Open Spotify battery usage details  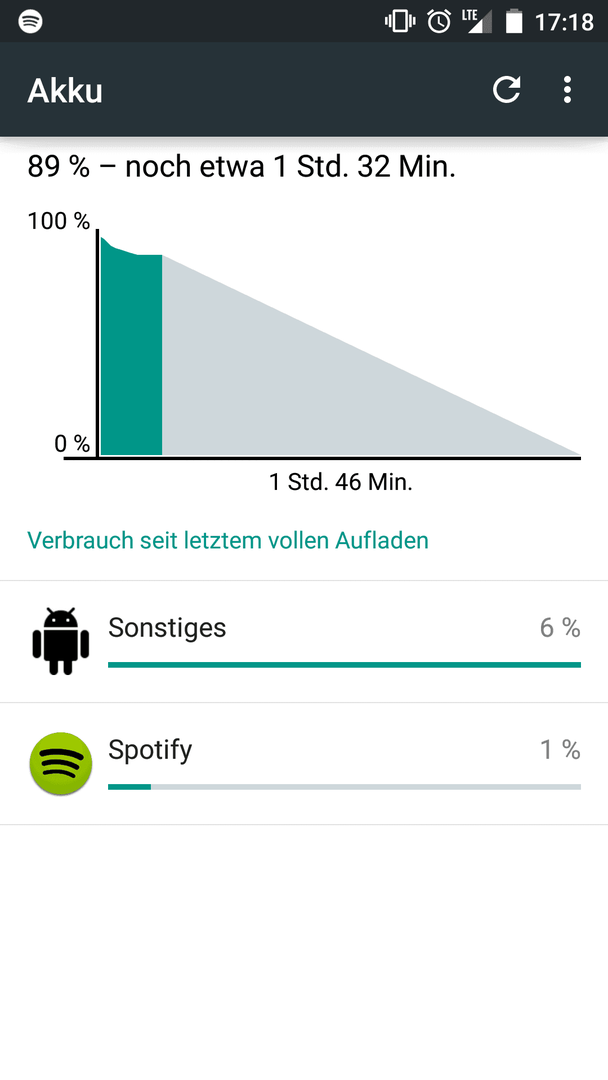(304, 764)
